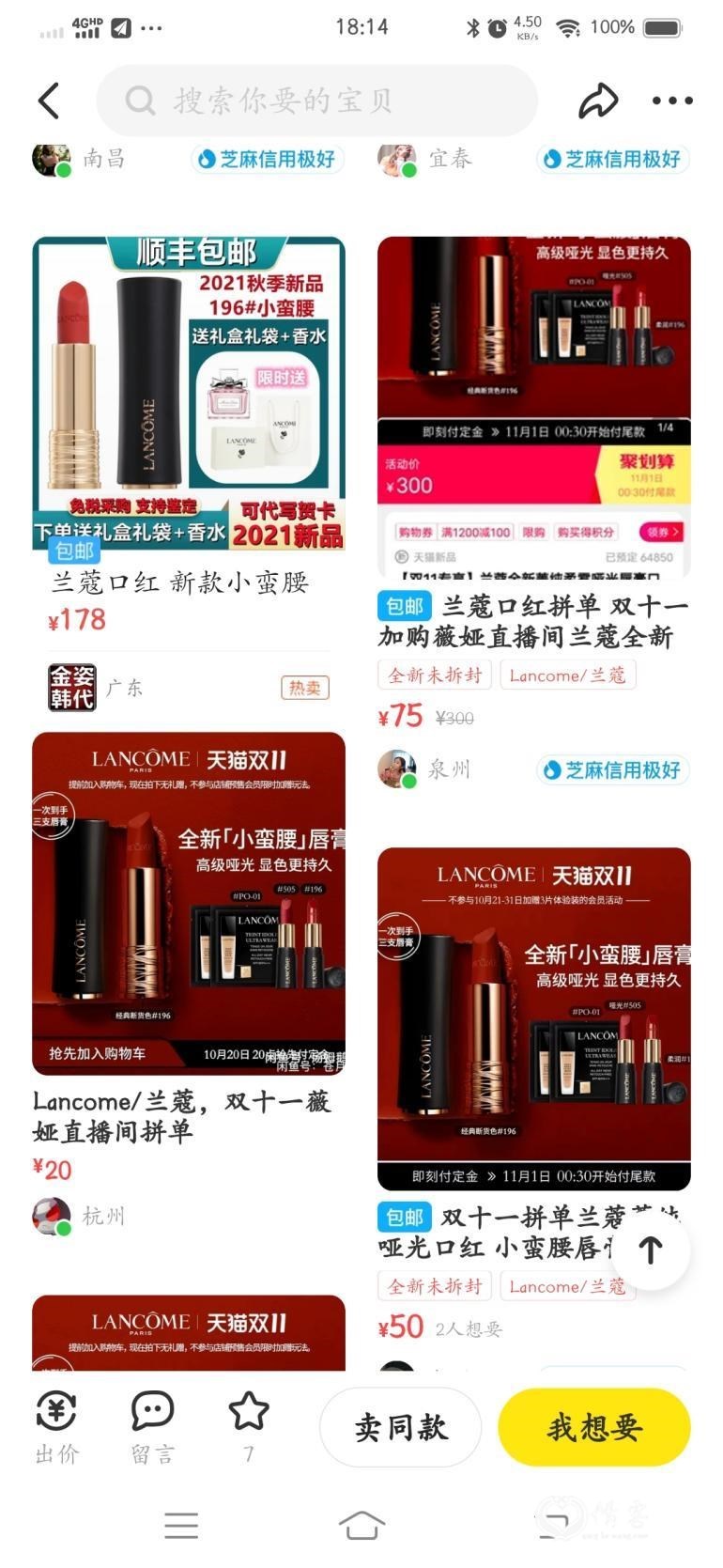Open the 双十一拼单兰蔻 哑光口红 ¥50 listing

(x=533, y=1018)
